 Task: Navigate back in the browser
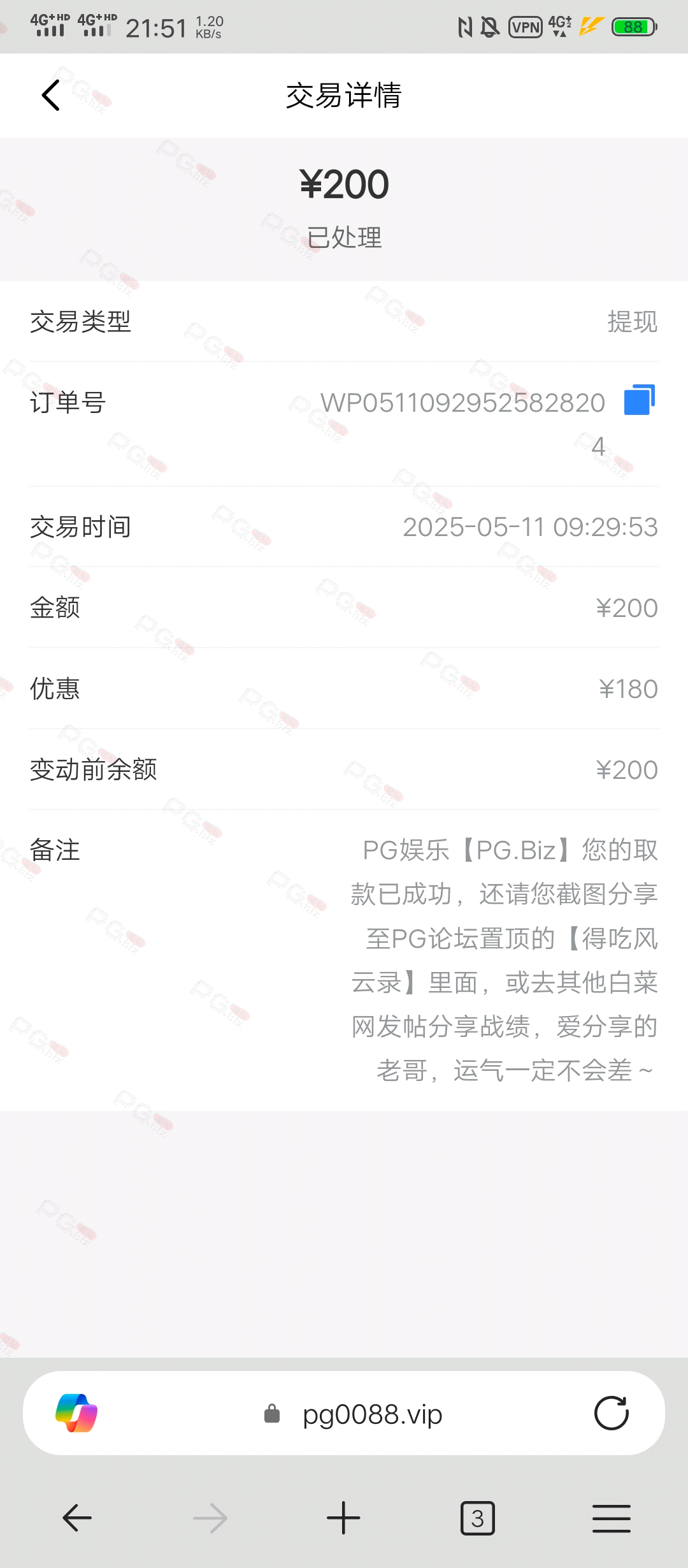pyautogui.click(x=77, y=1518)
